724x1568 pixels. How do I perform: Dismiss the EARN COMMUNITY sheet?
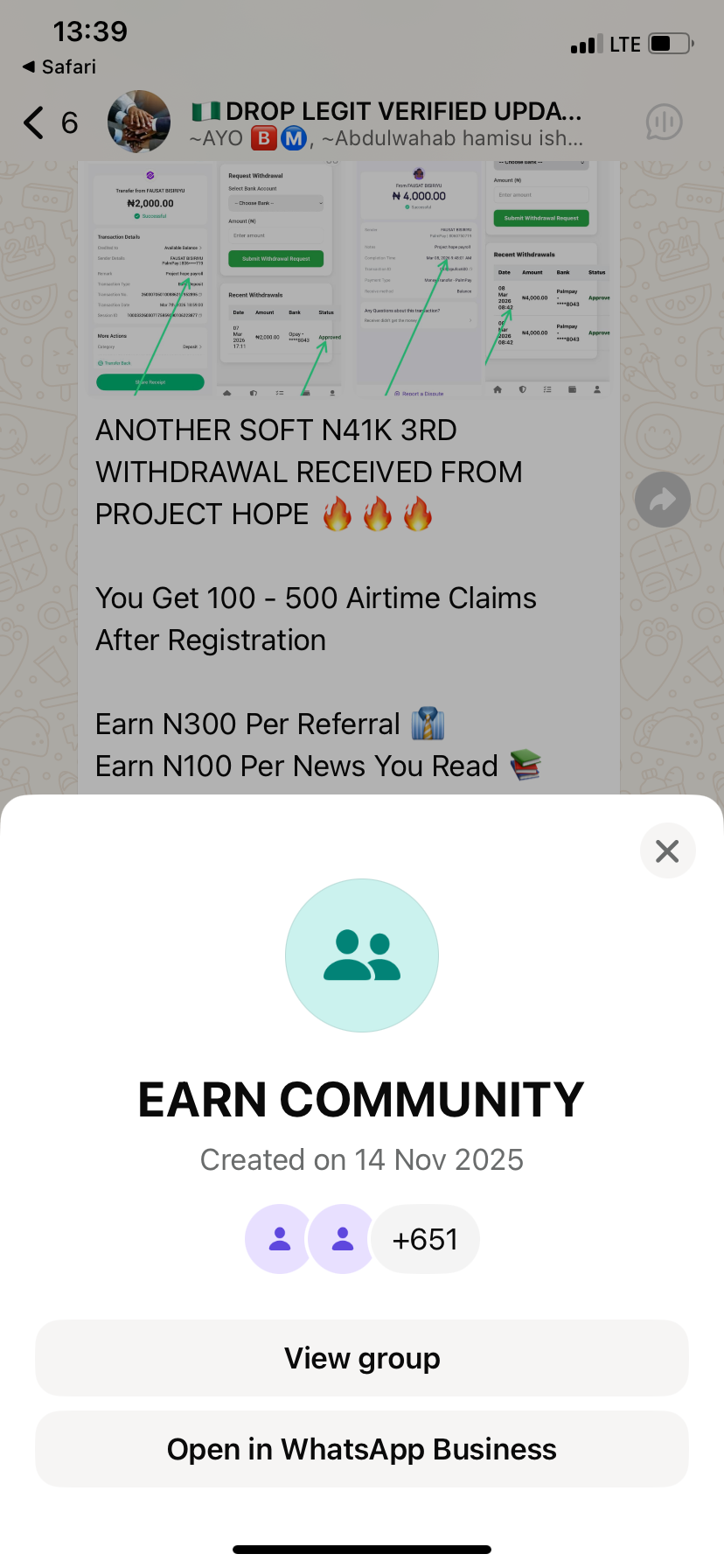pos(667,850)
